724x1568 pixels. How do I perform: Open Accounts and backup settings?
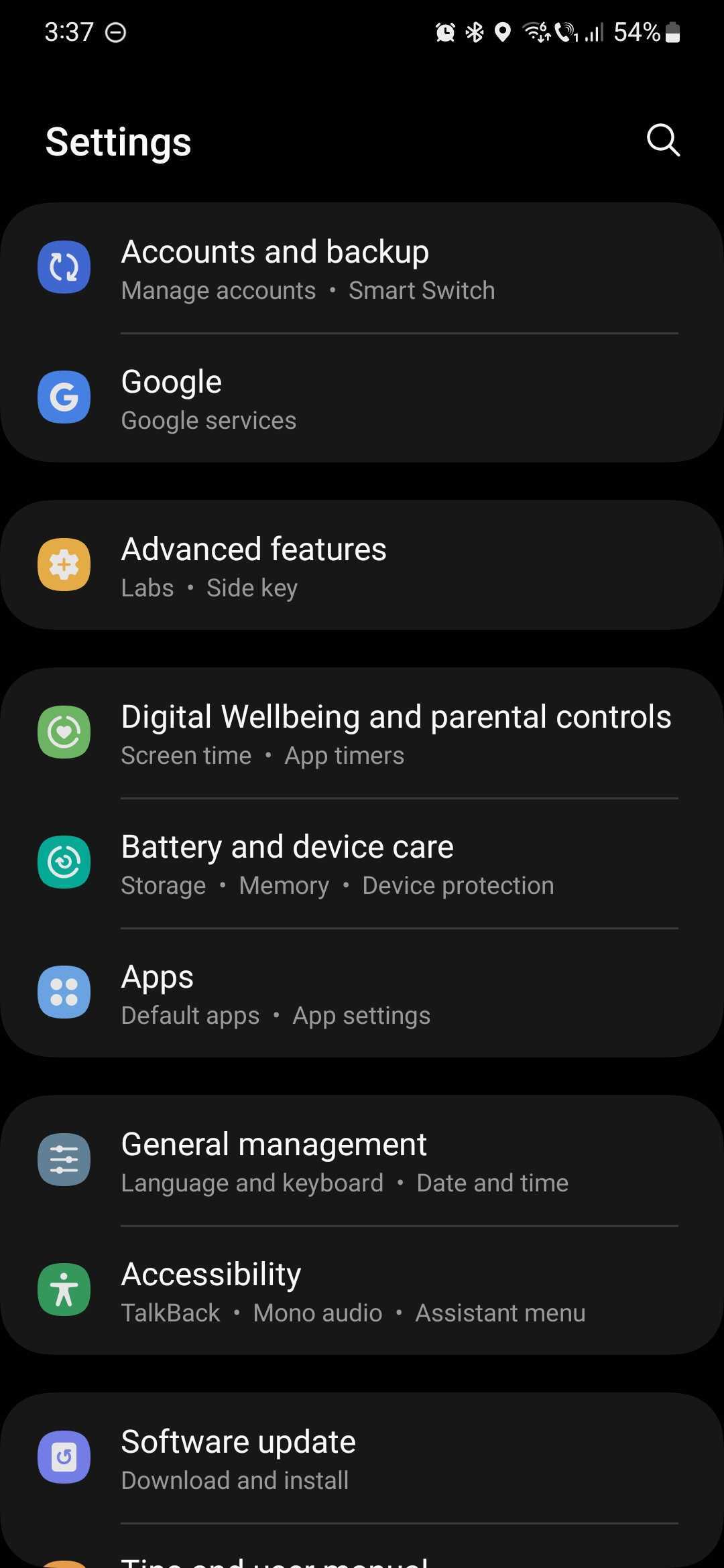tap(362, 269)
